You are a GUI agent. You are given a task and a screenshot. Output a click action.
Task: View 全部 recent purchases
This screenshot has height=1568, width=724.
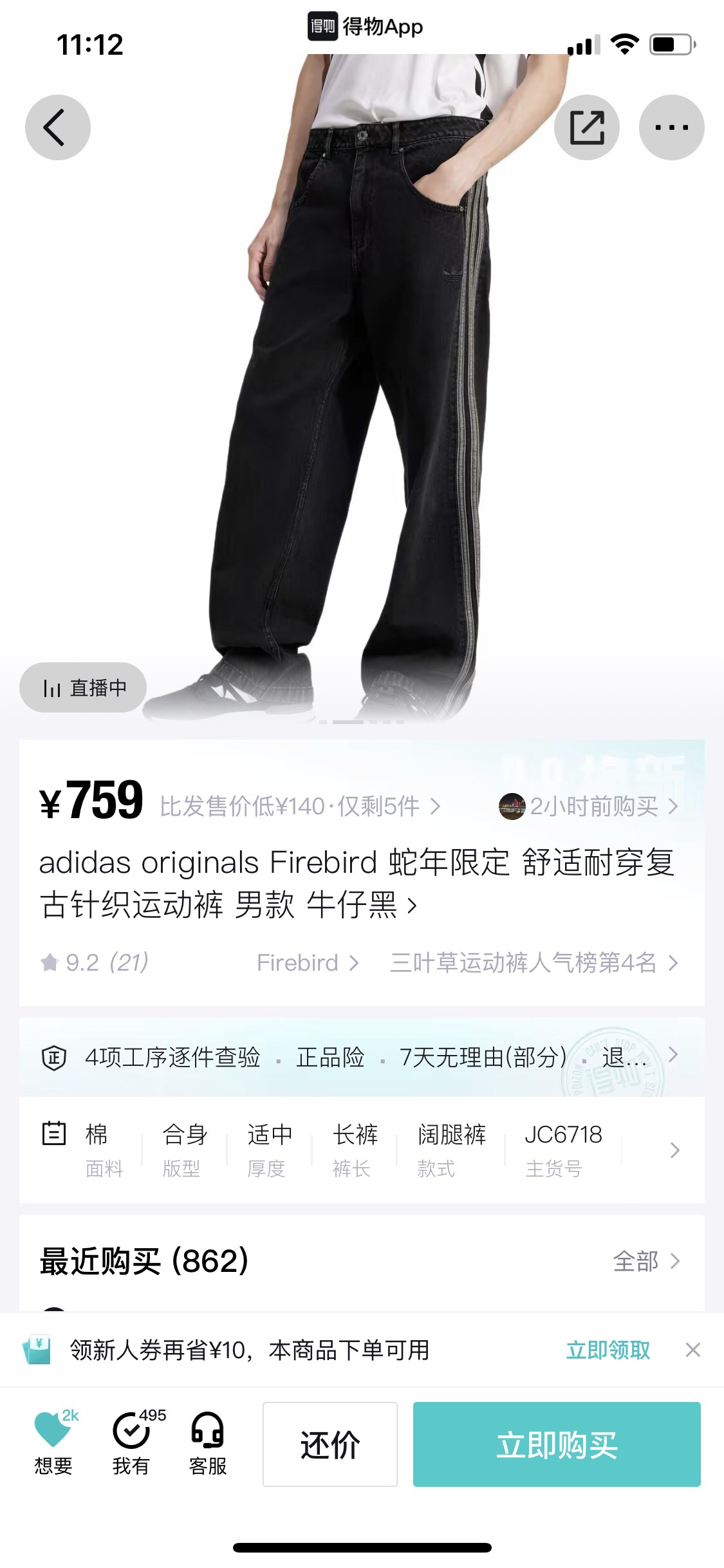click(645, 1261)
